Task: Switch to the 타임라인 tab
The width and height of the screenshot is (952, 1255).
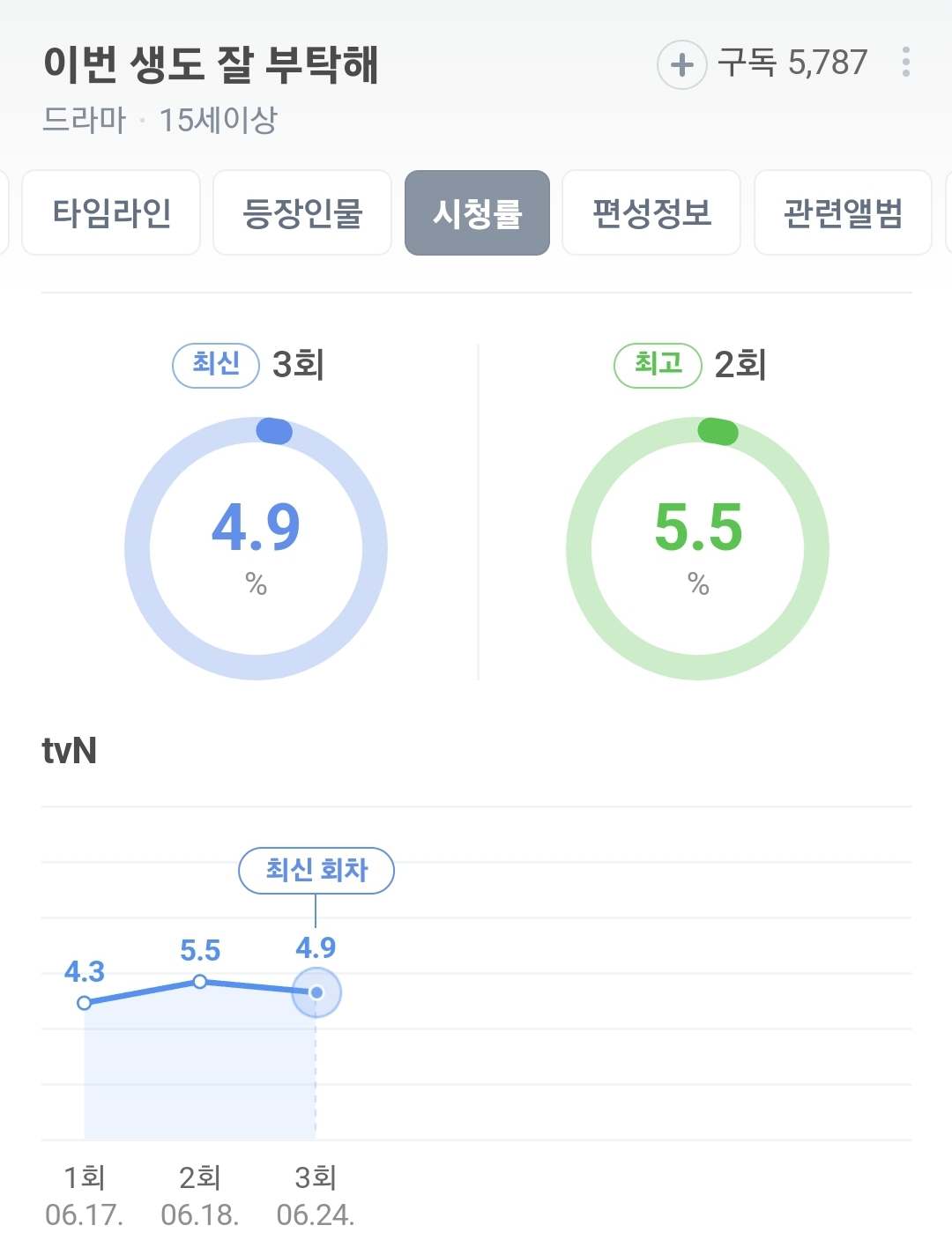Action: pyautogui.click(x=111, y=212)
